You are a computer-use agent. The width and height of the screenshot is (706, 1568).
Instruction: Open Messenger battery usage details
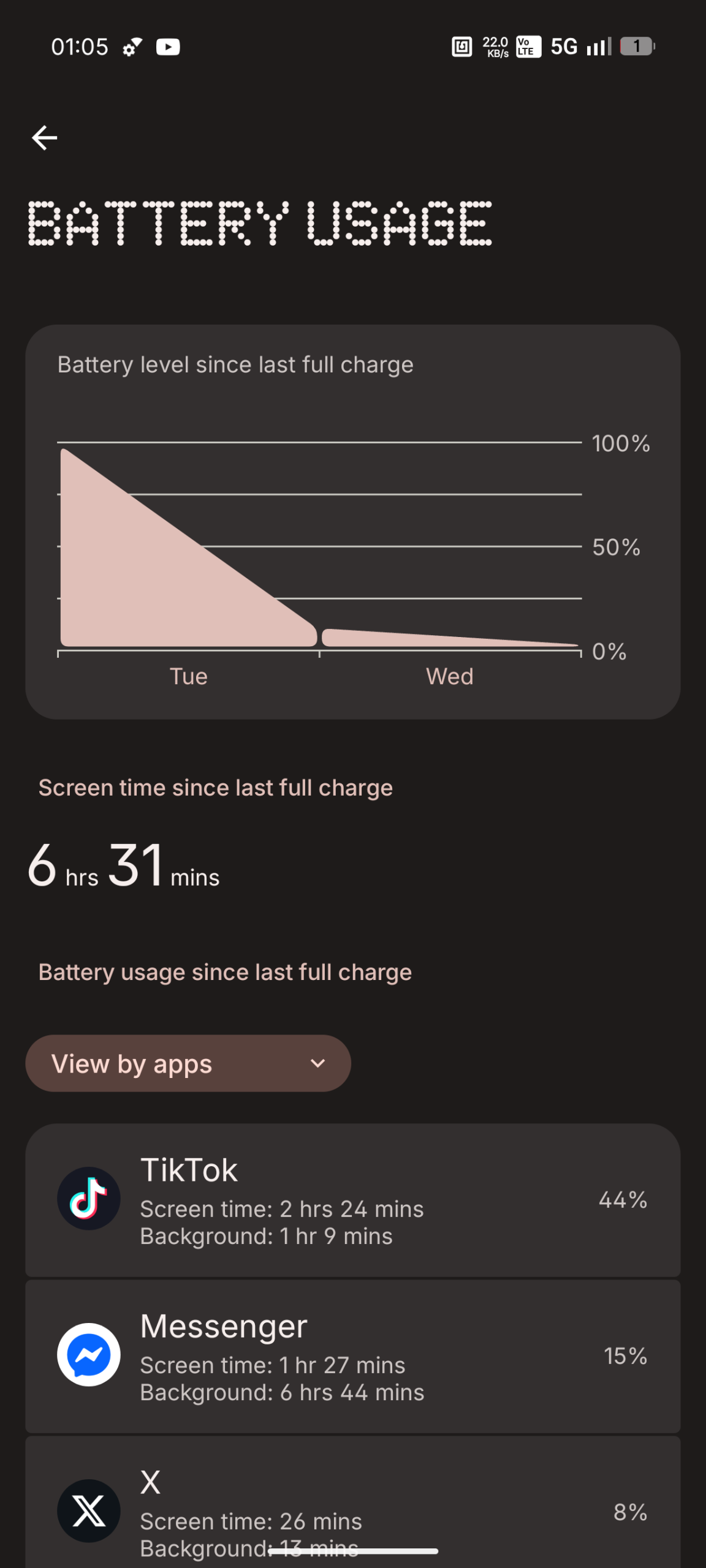pyautogui.click(x=352, y=1356)
